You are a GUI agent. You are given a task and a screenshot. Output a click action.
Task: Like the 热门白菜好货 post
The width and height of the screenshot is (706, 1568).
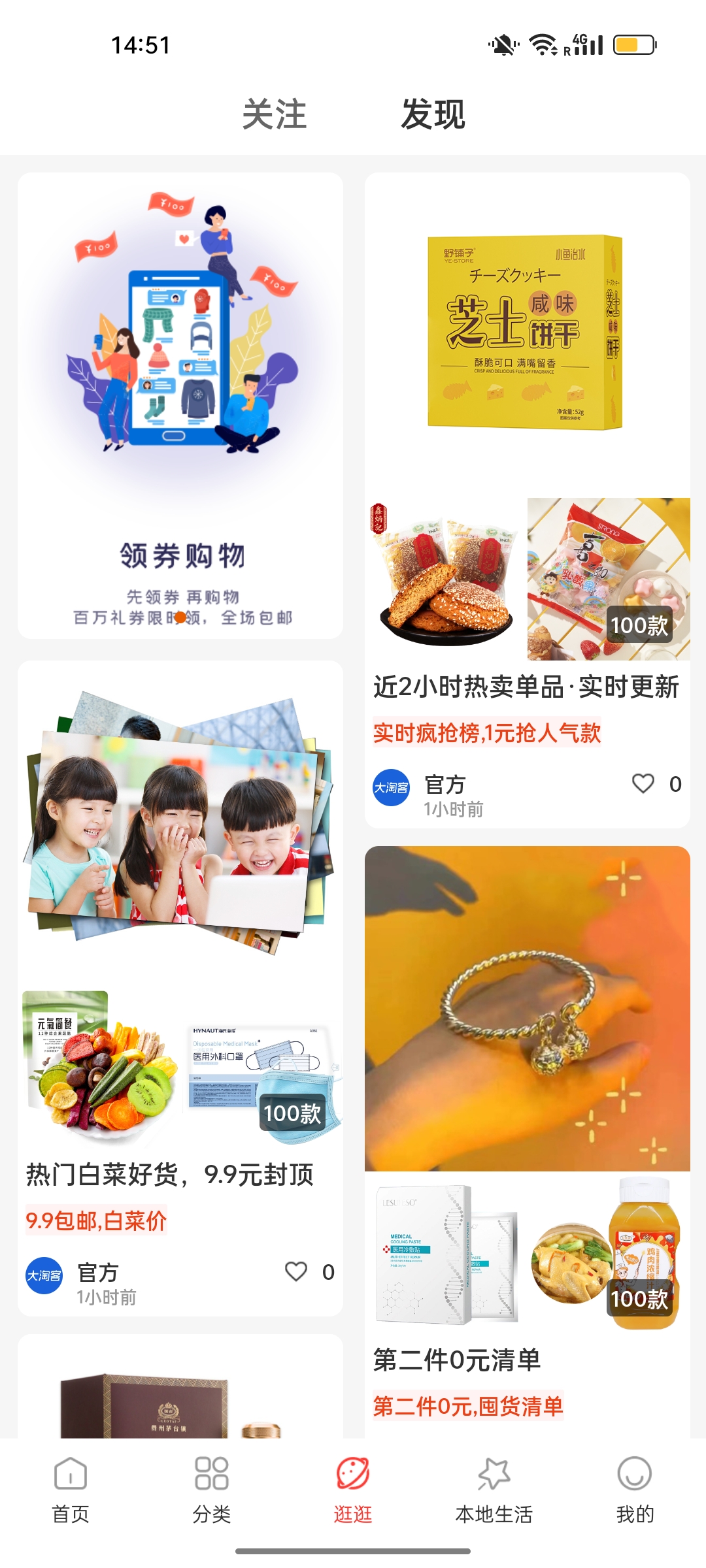pos(296,1271)
